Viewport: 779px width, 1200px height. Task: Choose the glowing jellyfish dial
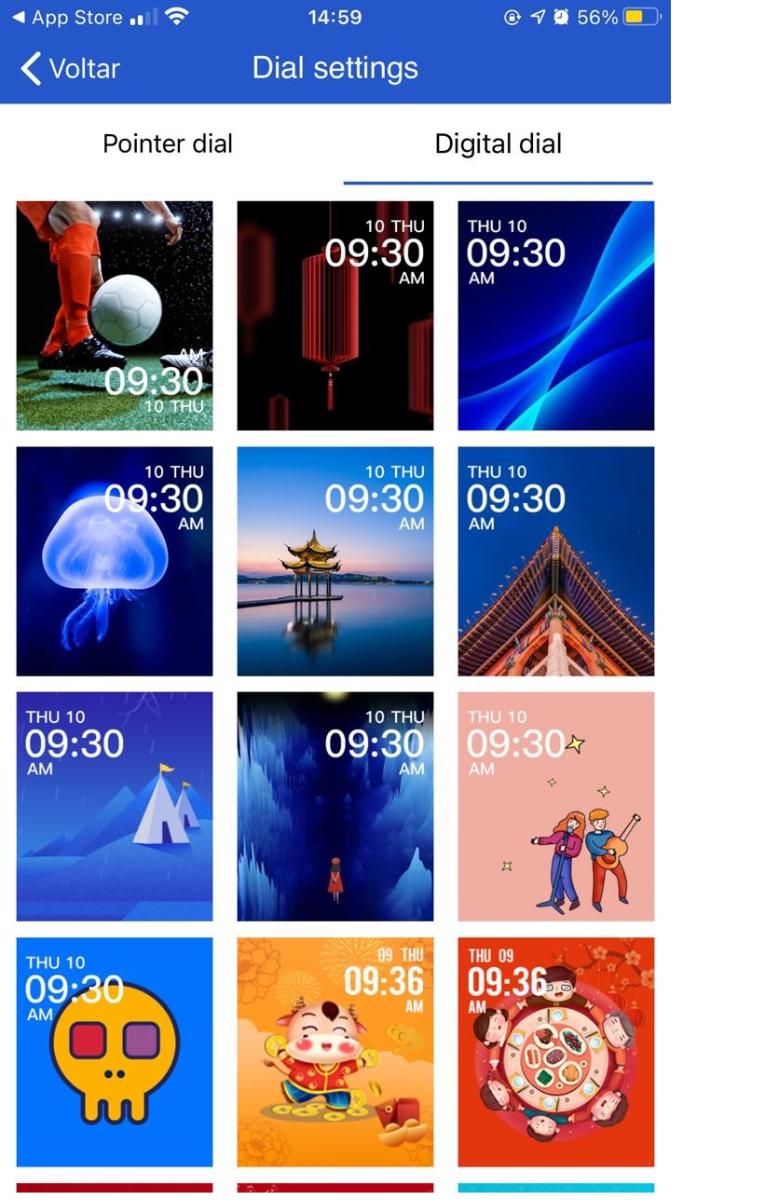(114, 561)
